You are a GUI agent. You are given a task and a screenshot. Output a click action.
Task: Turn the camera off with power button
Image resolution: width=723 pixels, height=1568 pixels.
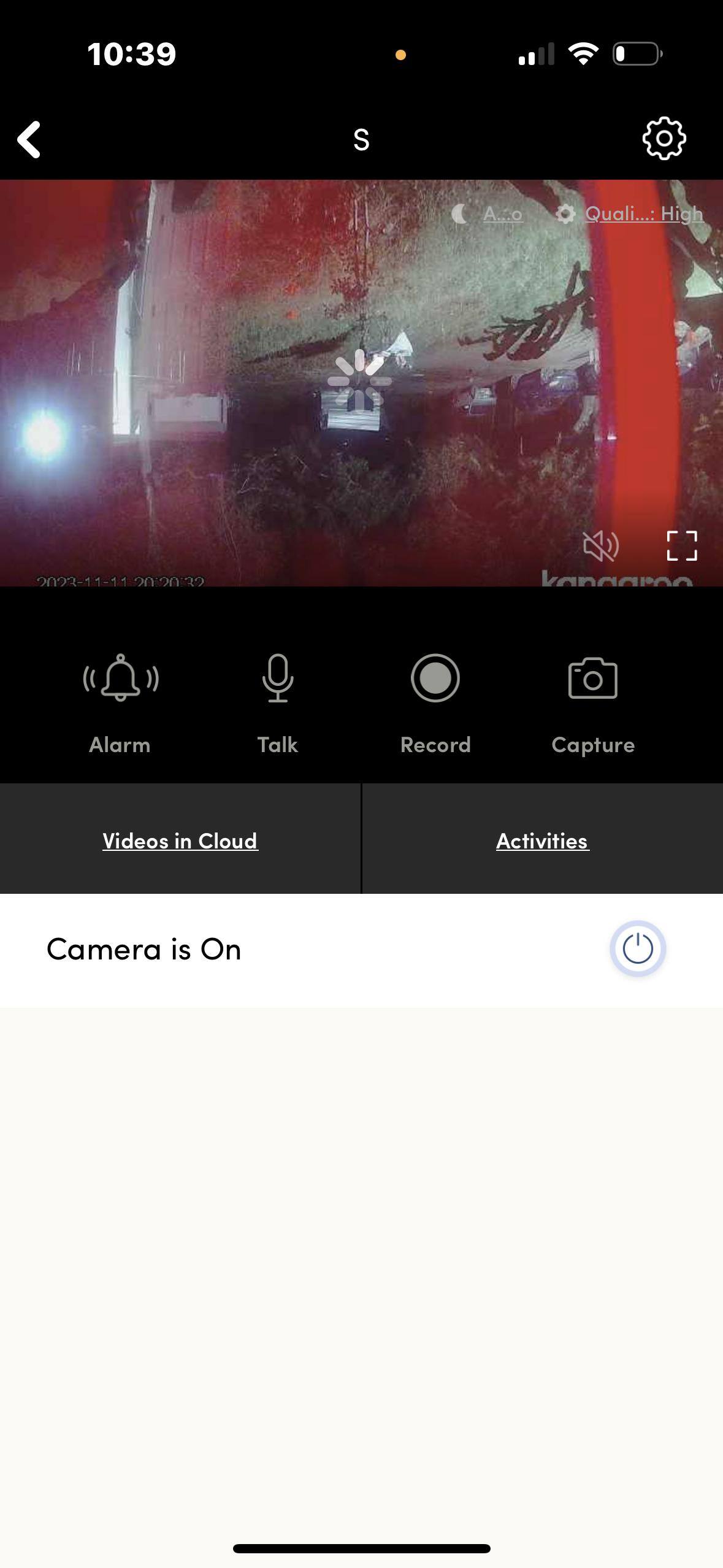(x=638, y=949)
